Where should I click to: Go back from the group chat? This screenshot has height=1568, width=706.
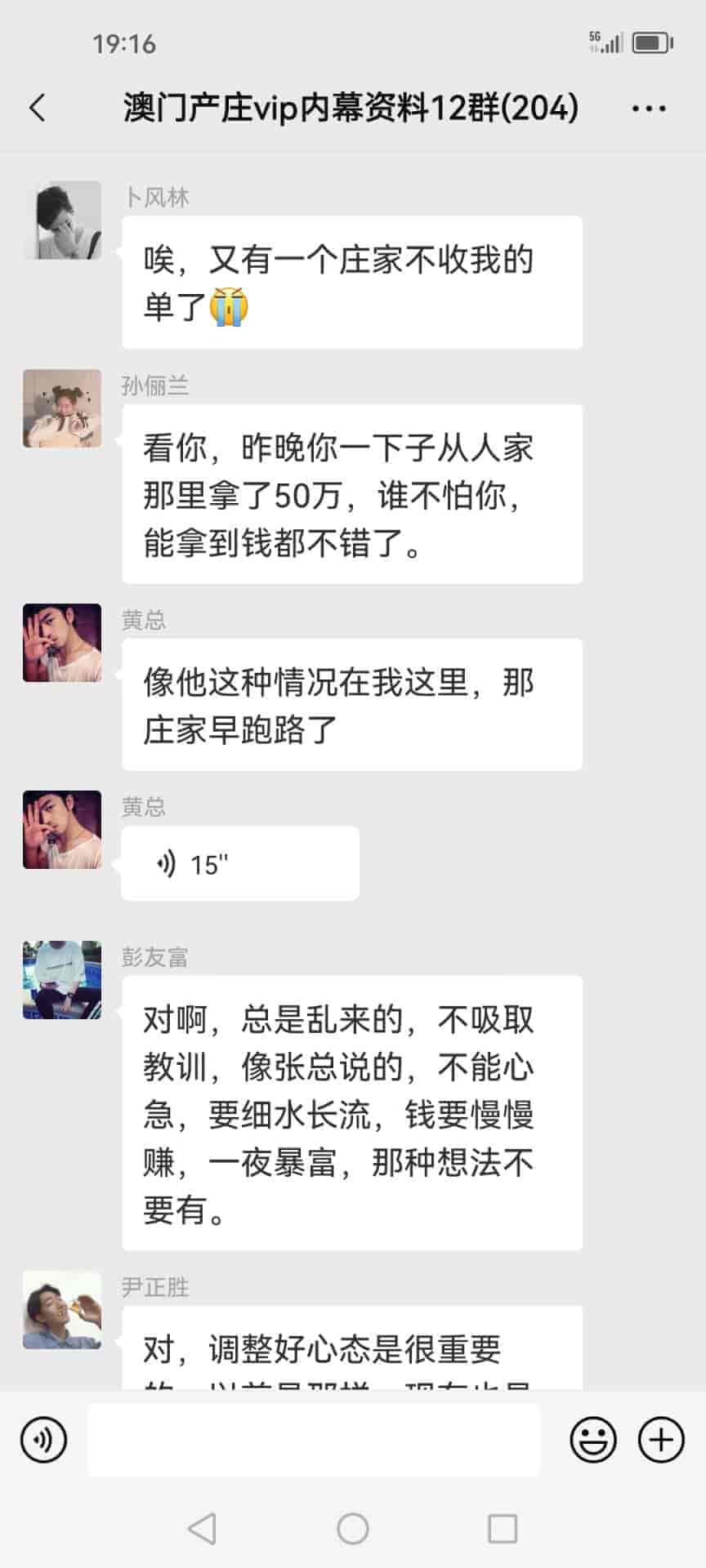(38, 108)
